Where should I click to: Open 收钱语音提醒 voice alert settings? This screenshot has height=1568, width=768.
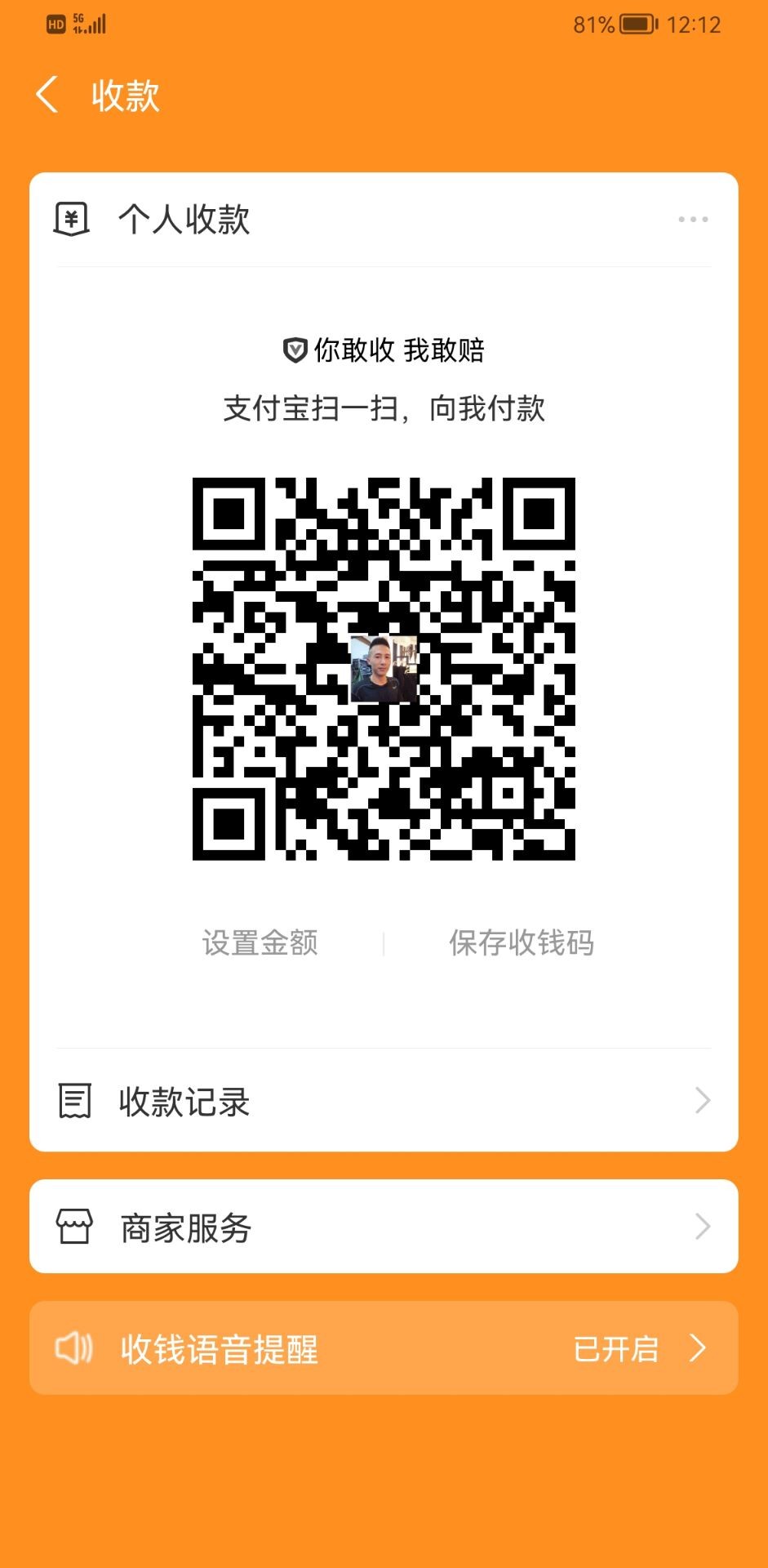click(384, 1348)
